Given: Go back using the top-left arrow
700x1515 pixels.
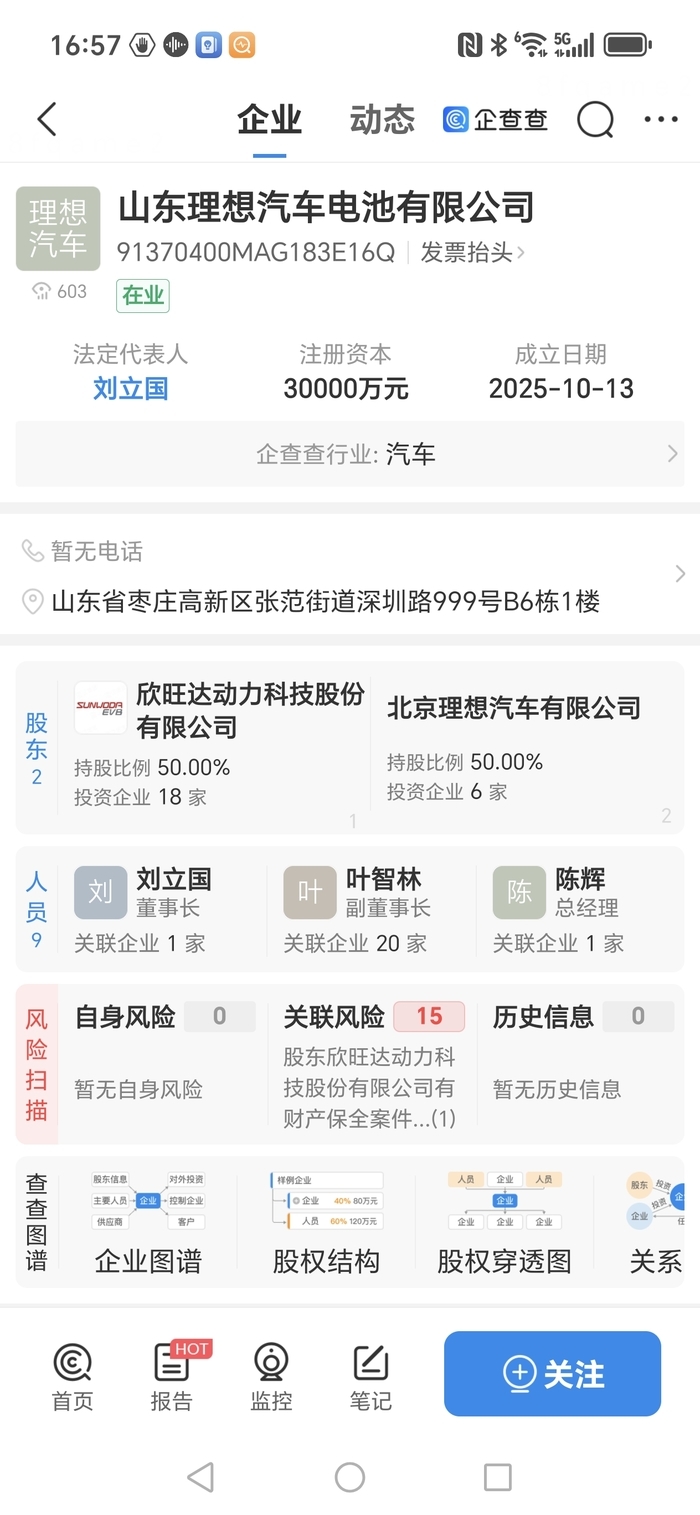Looking at the screenshot, I should pyautogui.click(x=47, y=120).
